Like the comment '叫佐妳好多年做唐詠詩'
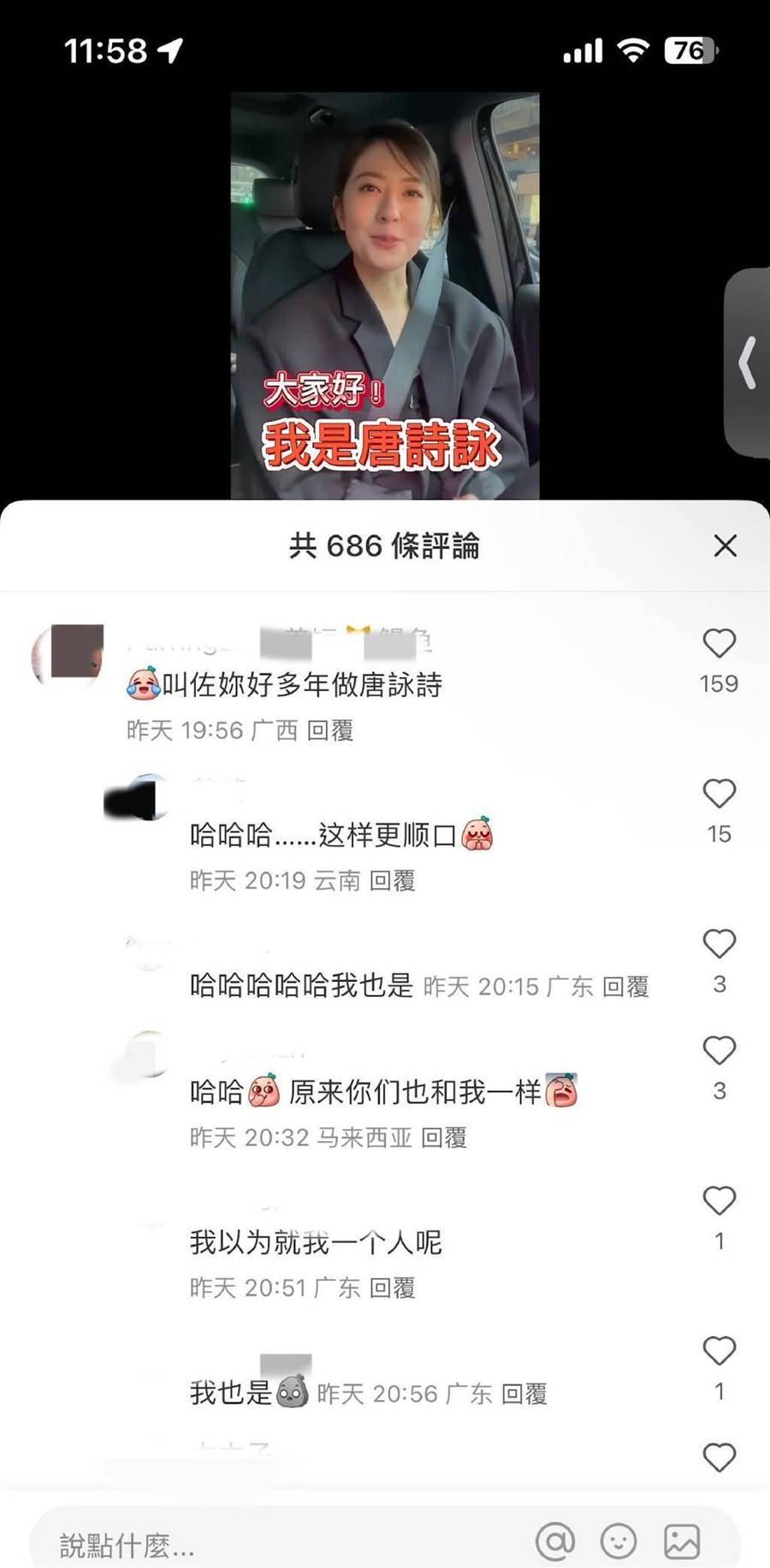 point(719,643)
